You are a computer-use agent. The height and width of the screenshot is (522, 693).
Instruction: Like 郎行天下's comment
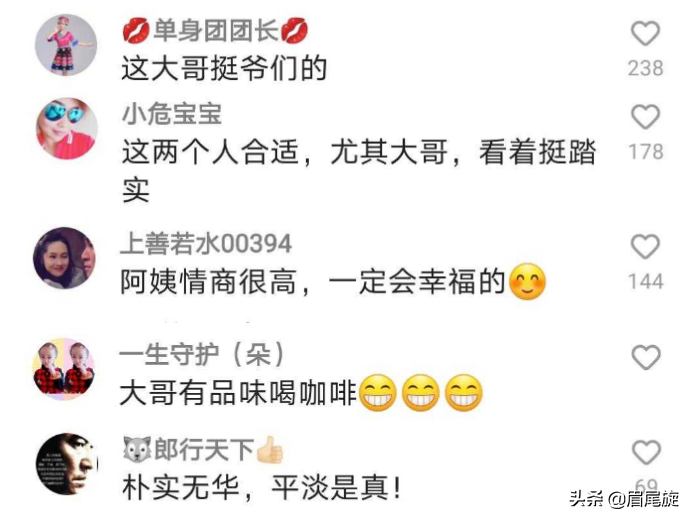[x=646, y=453]
